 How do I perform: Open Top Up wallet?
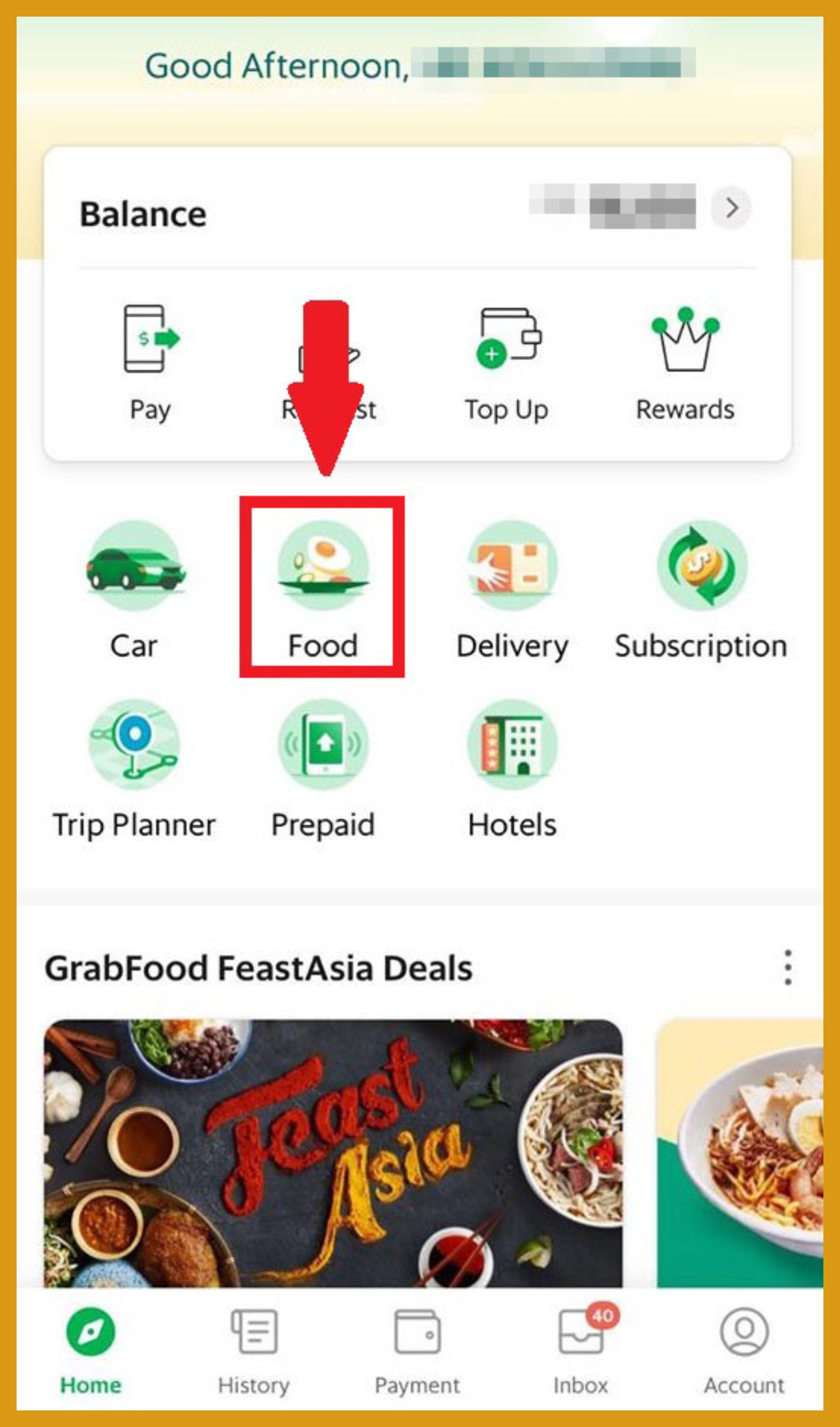pos(507,362)
